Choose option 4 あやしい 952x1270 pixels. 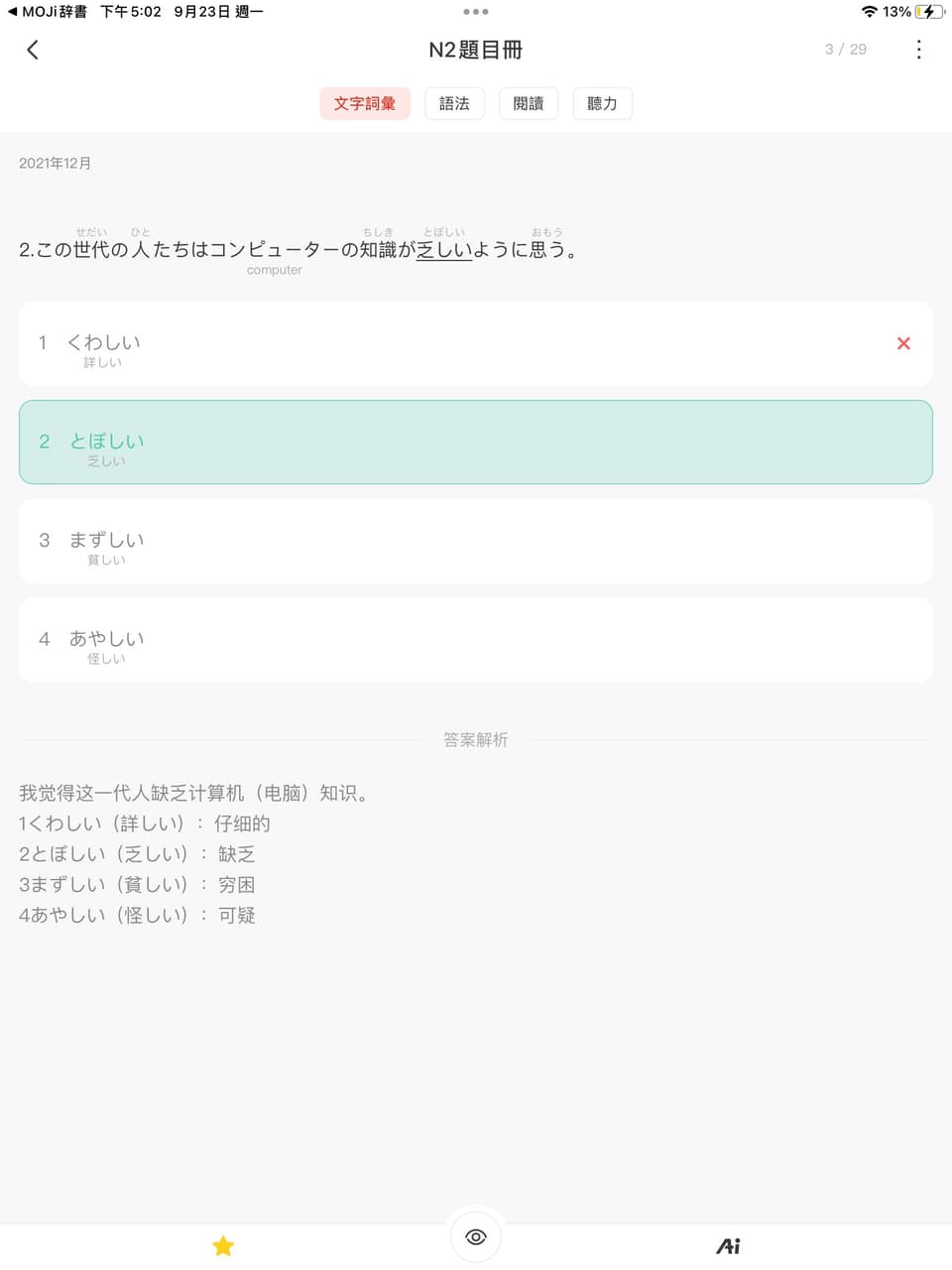475,639
